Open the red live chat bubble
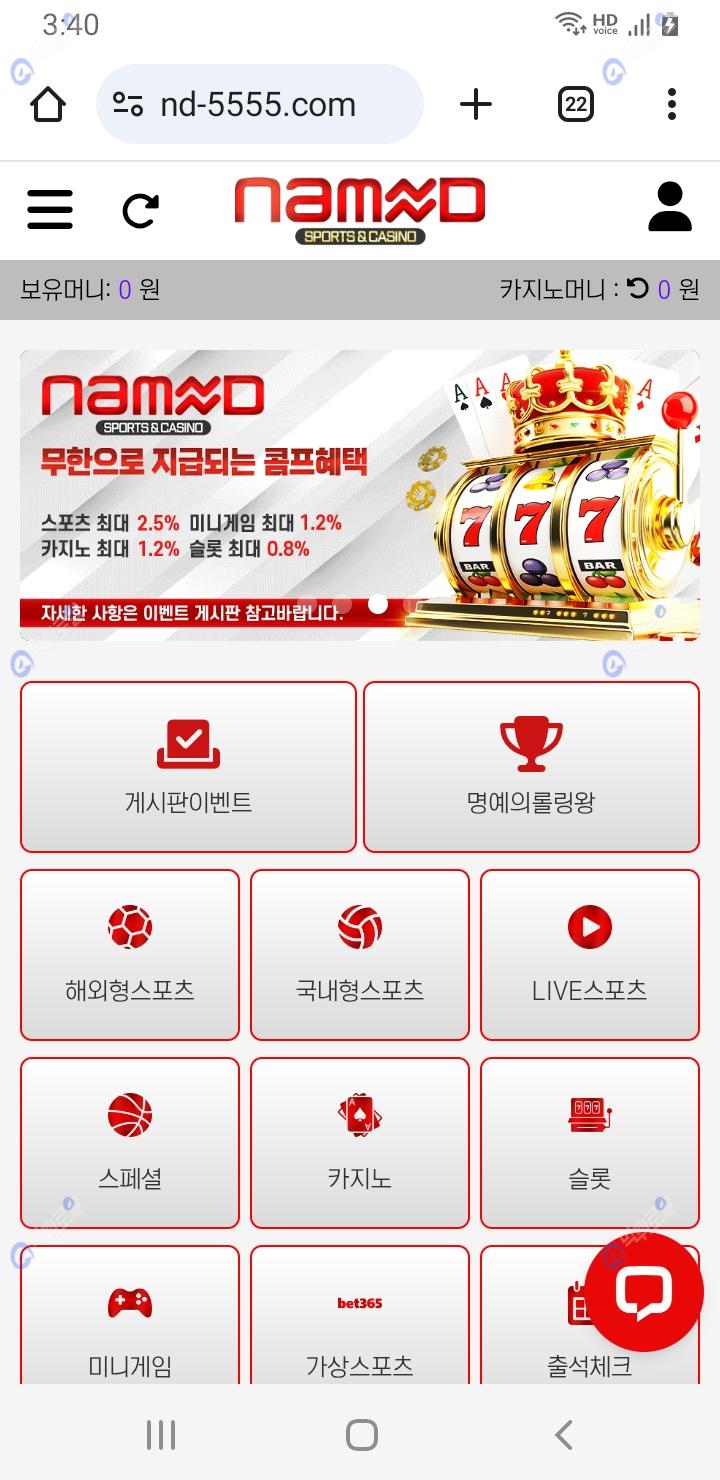Screen dimensions: 720x1480 [644, 1293]
